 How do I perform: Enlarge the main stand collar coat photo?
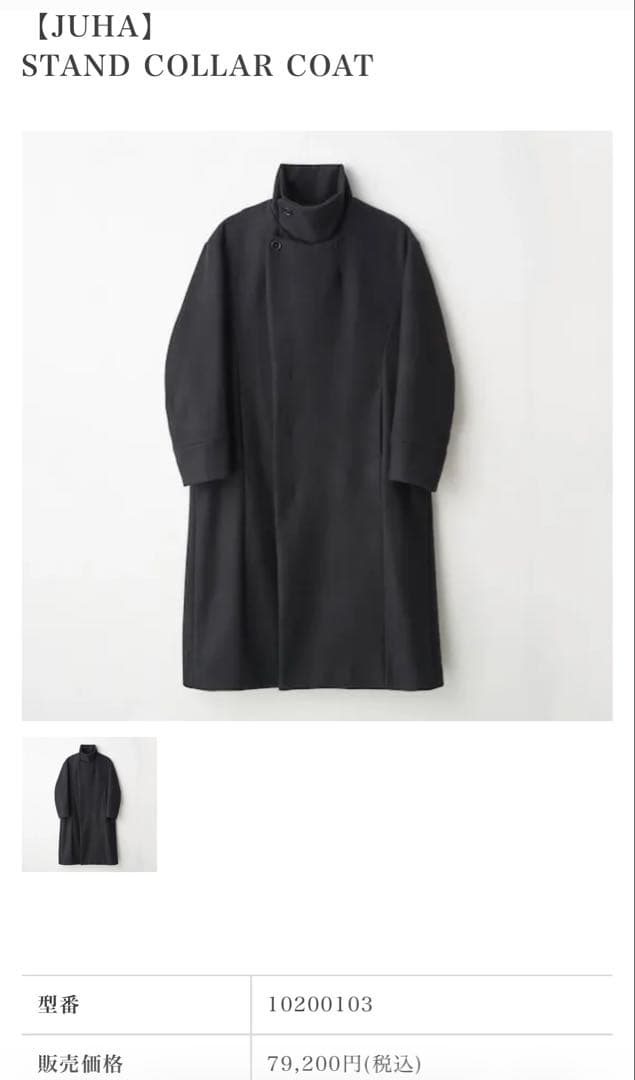[x=317, y=425]
